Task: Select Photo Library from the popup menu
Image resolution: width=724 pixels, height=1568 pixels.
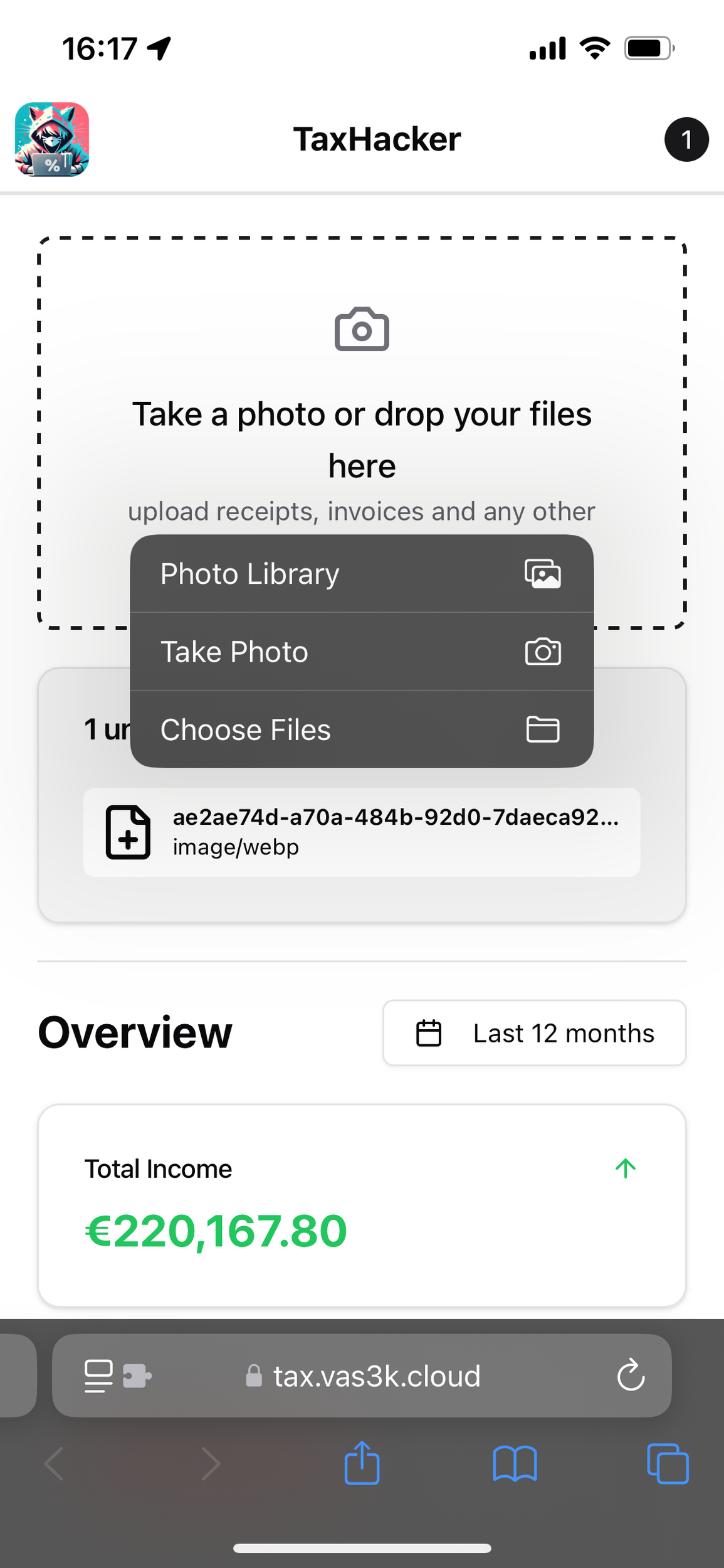Action: (x=362, y=573)
